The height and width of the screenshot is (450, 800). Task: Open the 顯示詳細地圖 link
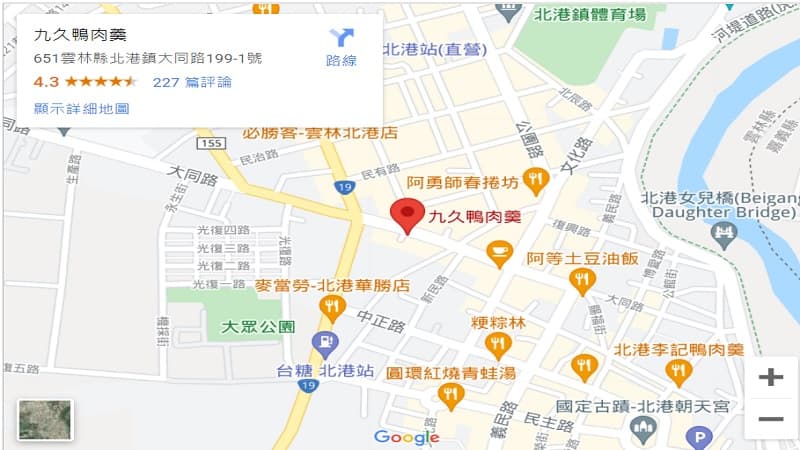coord(81,109)
